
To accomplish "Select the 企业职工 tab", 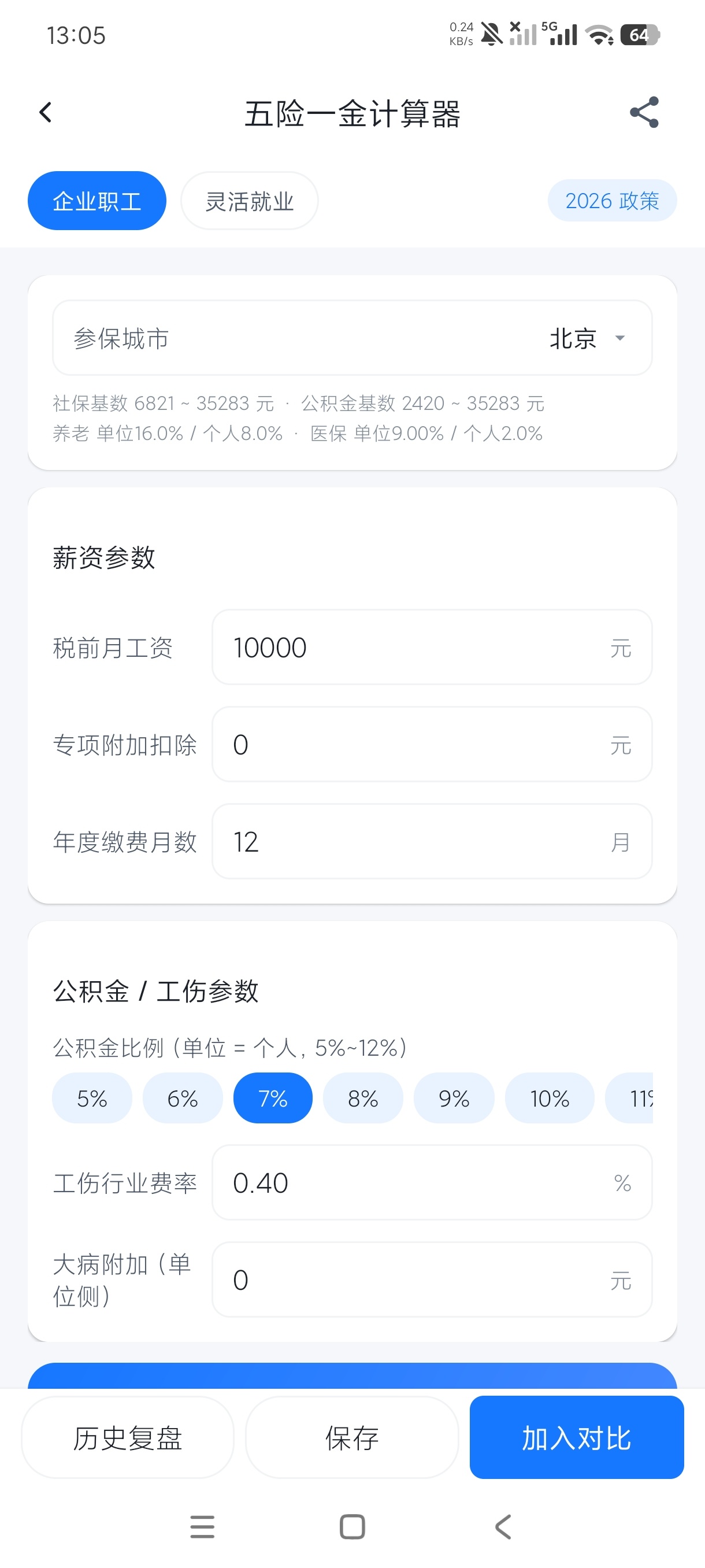I will point(97,201).
